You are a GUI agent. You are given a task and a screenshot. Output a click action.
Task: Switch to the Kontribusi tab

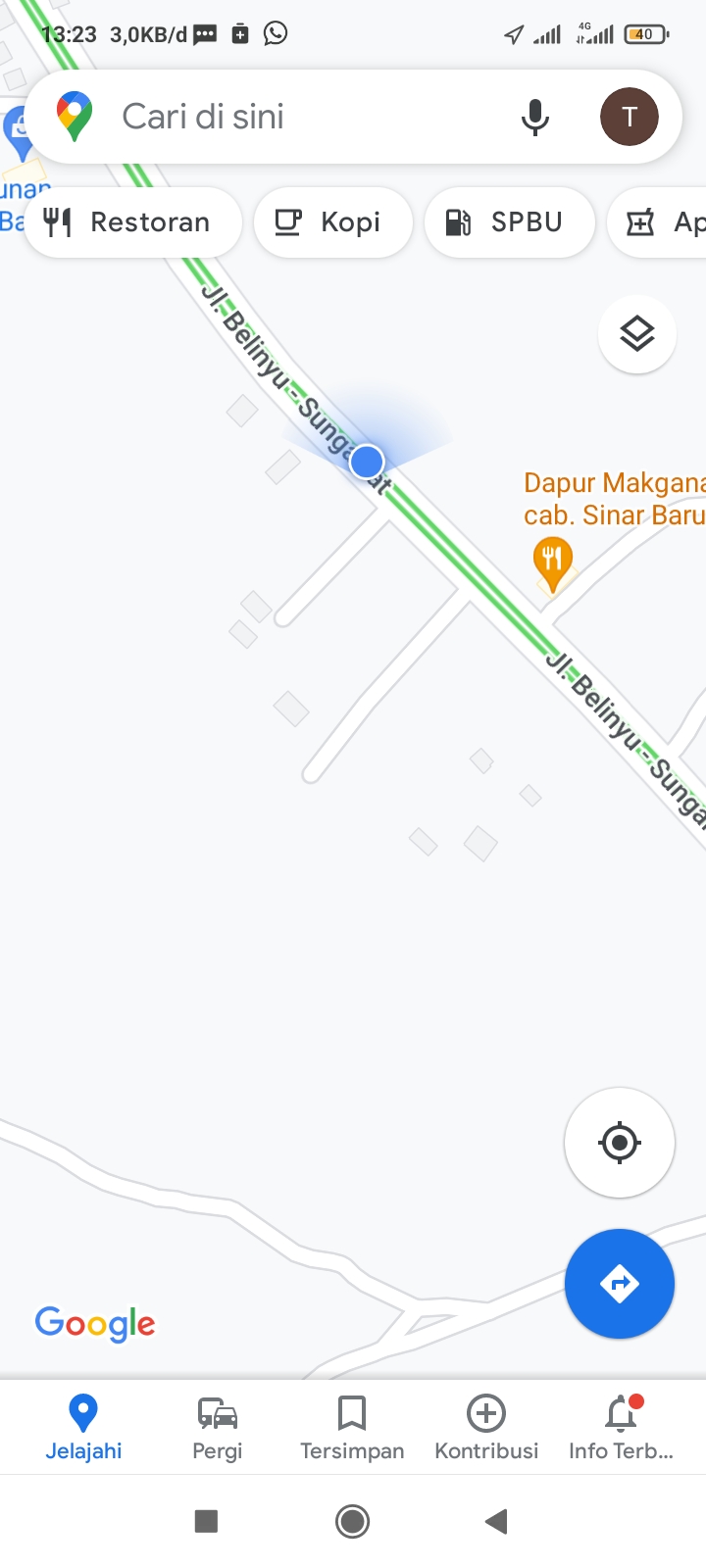486,1427
